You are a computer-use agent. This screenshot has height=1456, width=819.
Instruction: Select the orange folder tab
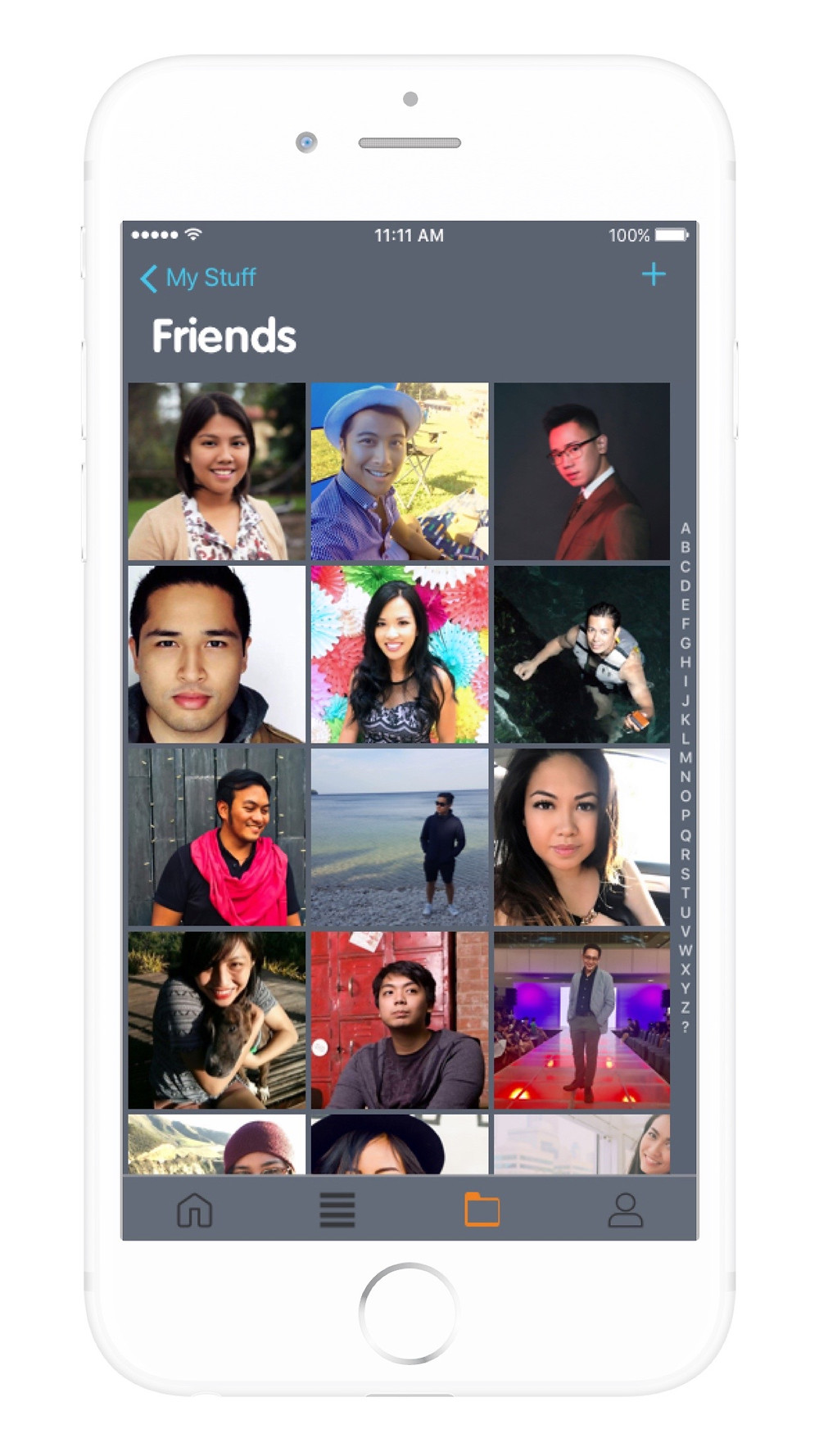coord(482,1210)
